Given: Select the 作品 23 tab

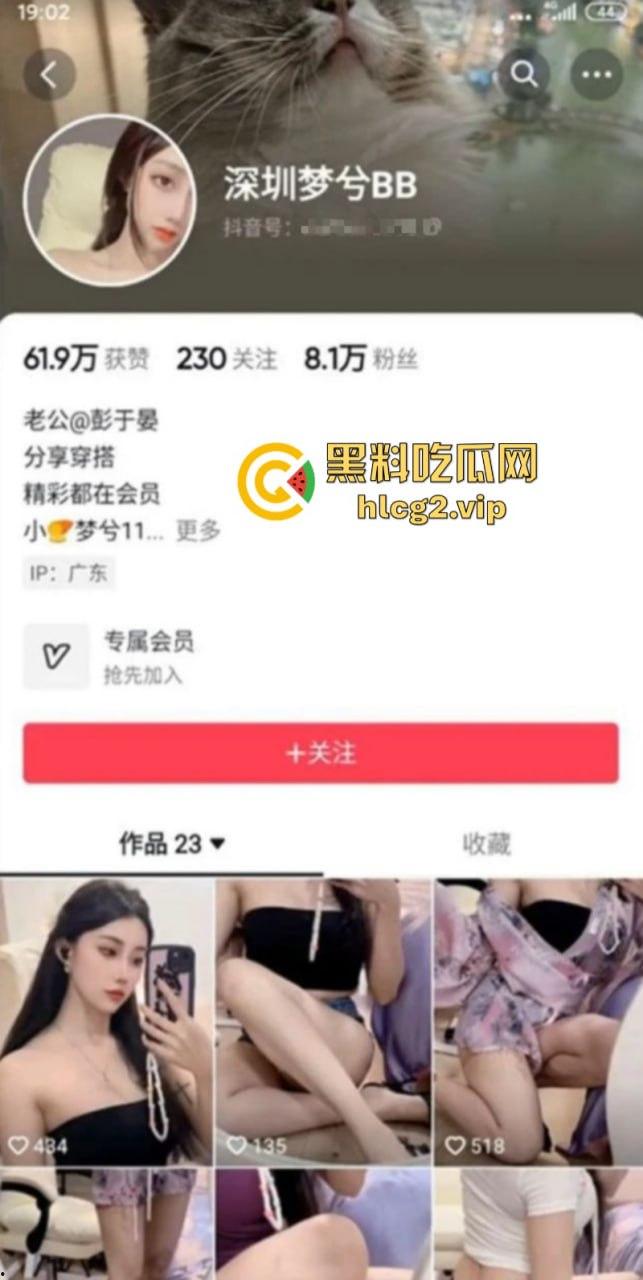Looking at the screenshot, I should 172,843.
